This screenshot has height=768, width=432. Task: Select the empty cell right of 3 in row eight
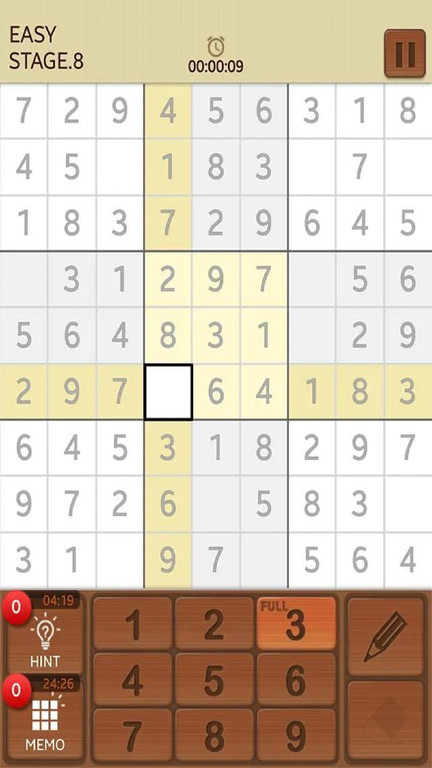(408, 504)
